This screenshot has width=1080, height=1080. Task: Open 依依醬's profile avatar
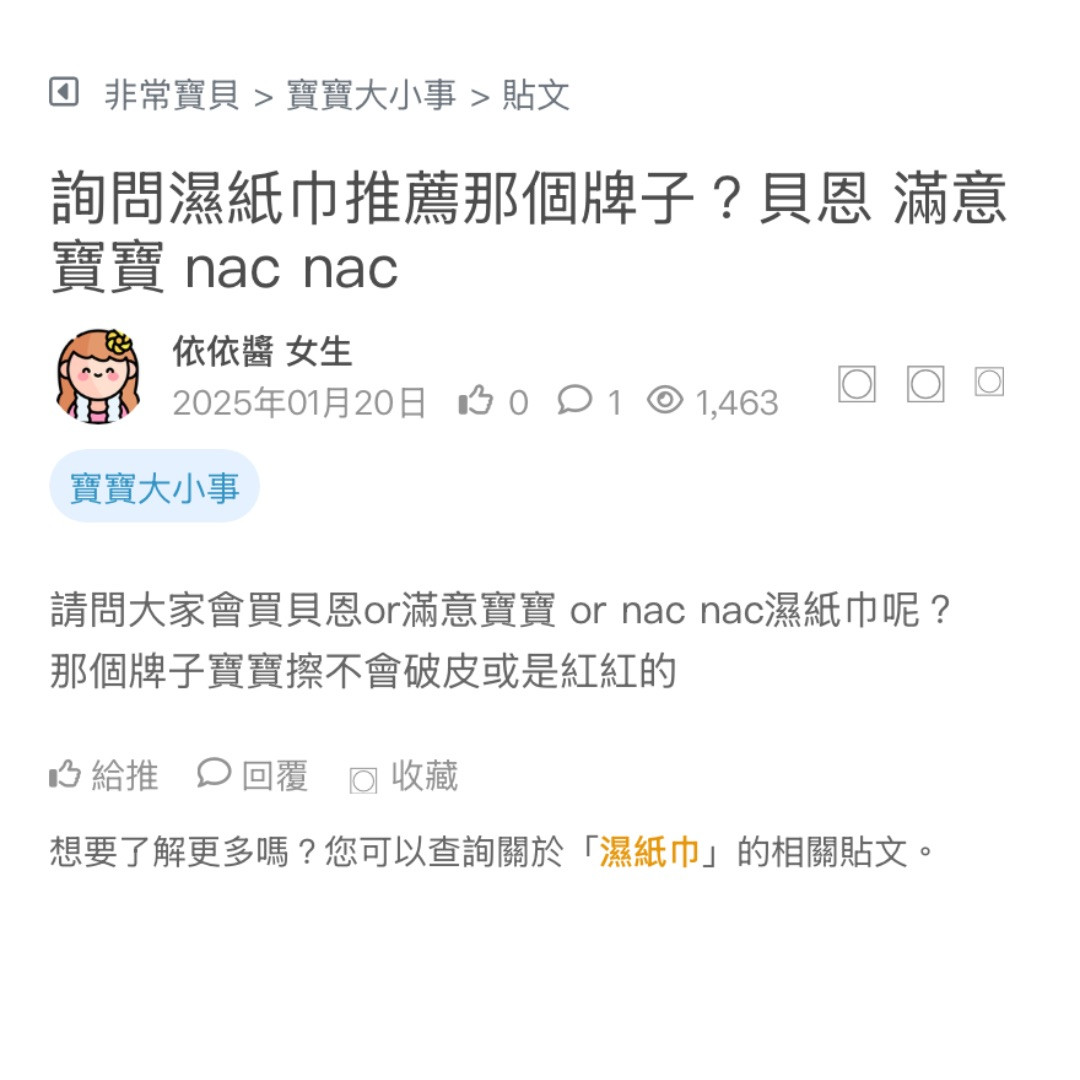98,377
